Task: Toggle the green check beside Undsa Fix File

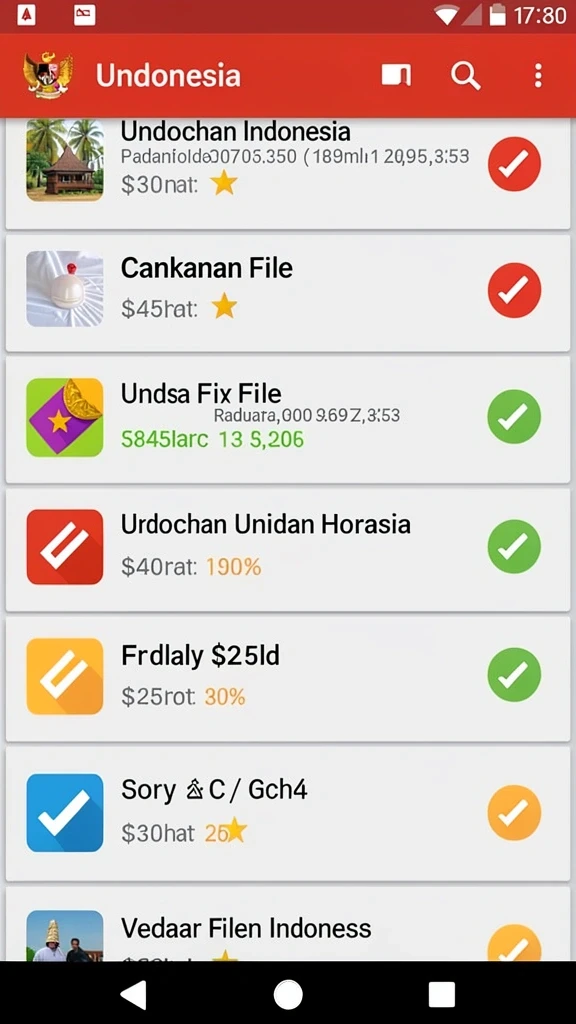Action: pyautogui.click(x=514, y=416)
